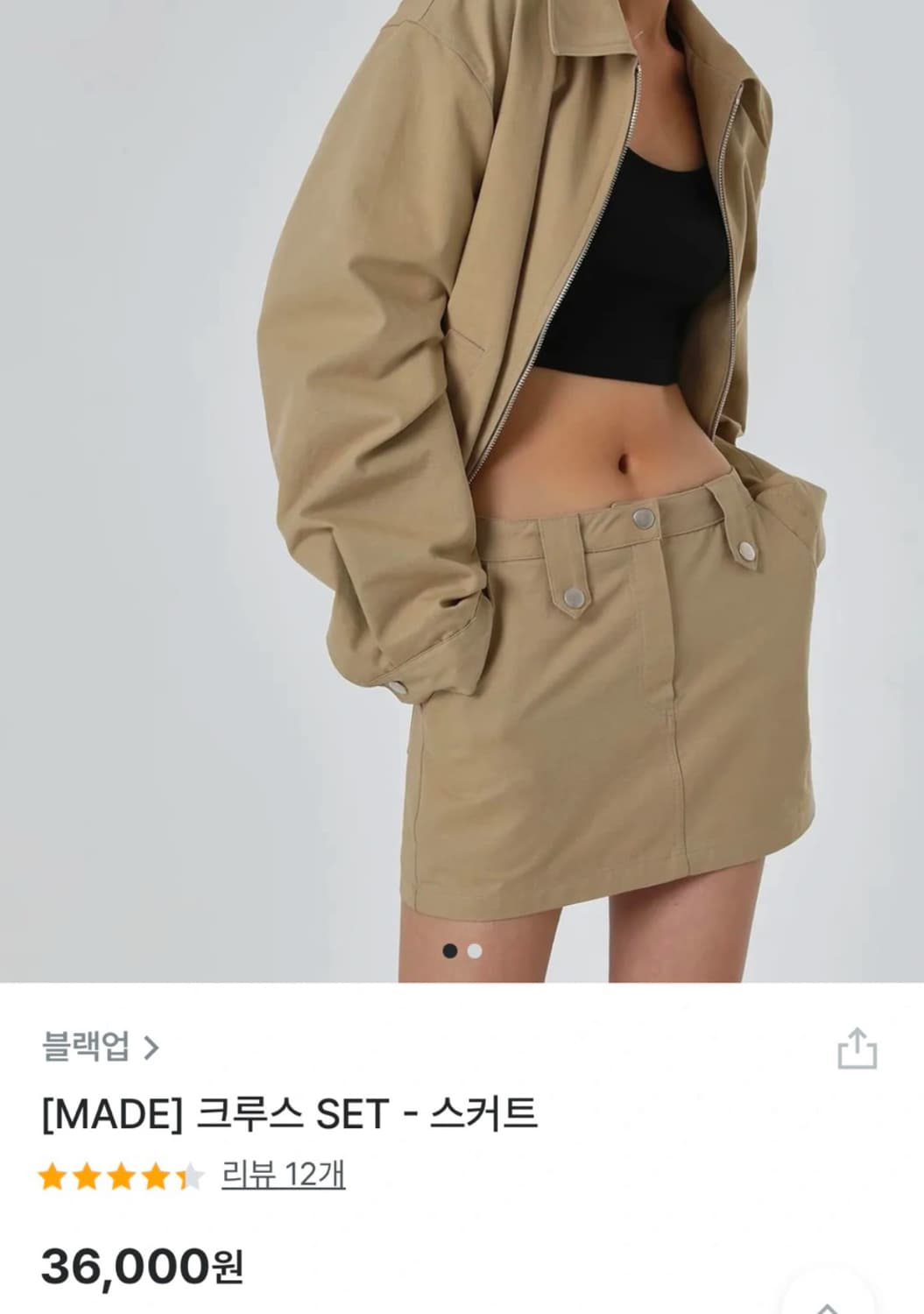The height and width of the screenshot is (1314, 924).
Task: Open the 블랙업 seller page
Action: [x=83, y=1044]
